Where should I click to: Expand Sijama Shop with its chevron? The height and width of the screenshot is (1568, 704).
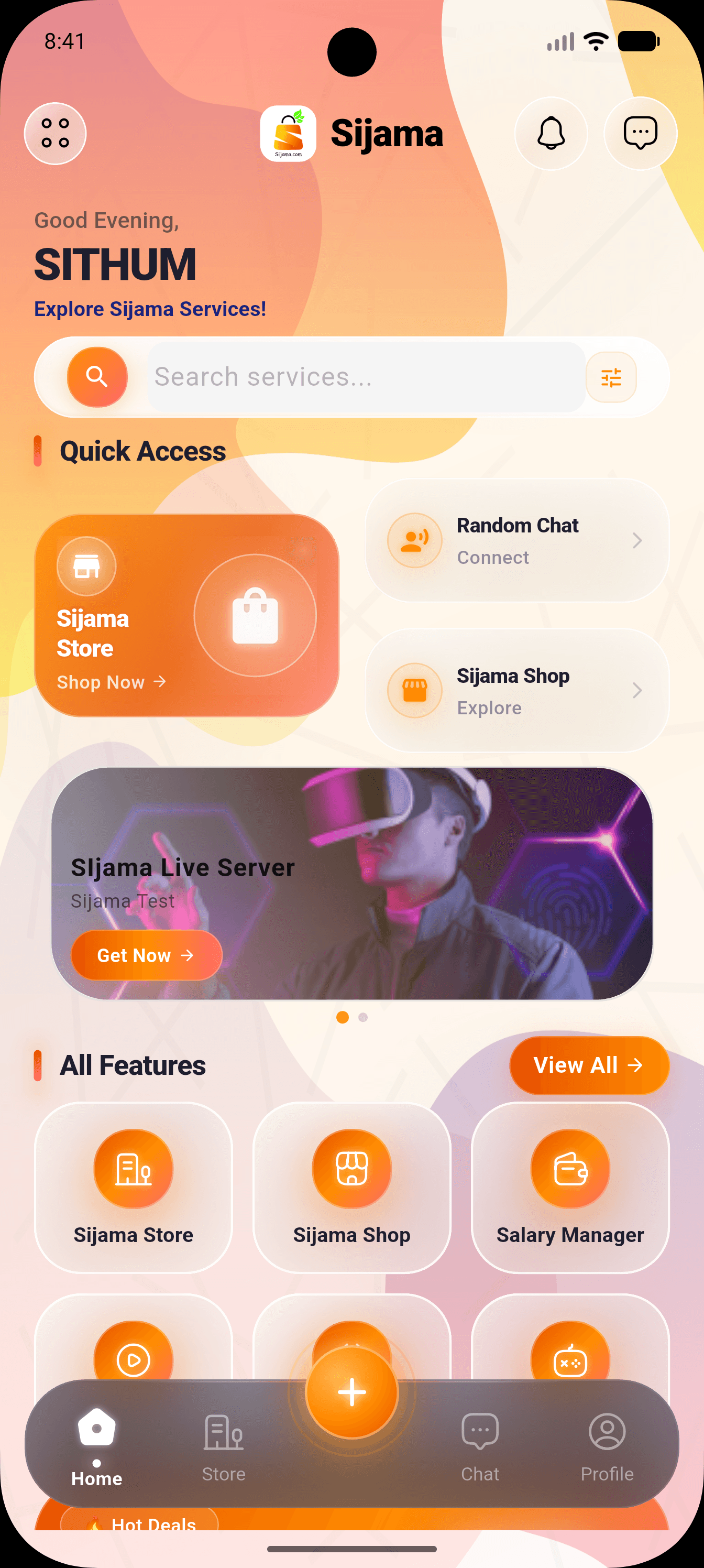coord(636,691)
